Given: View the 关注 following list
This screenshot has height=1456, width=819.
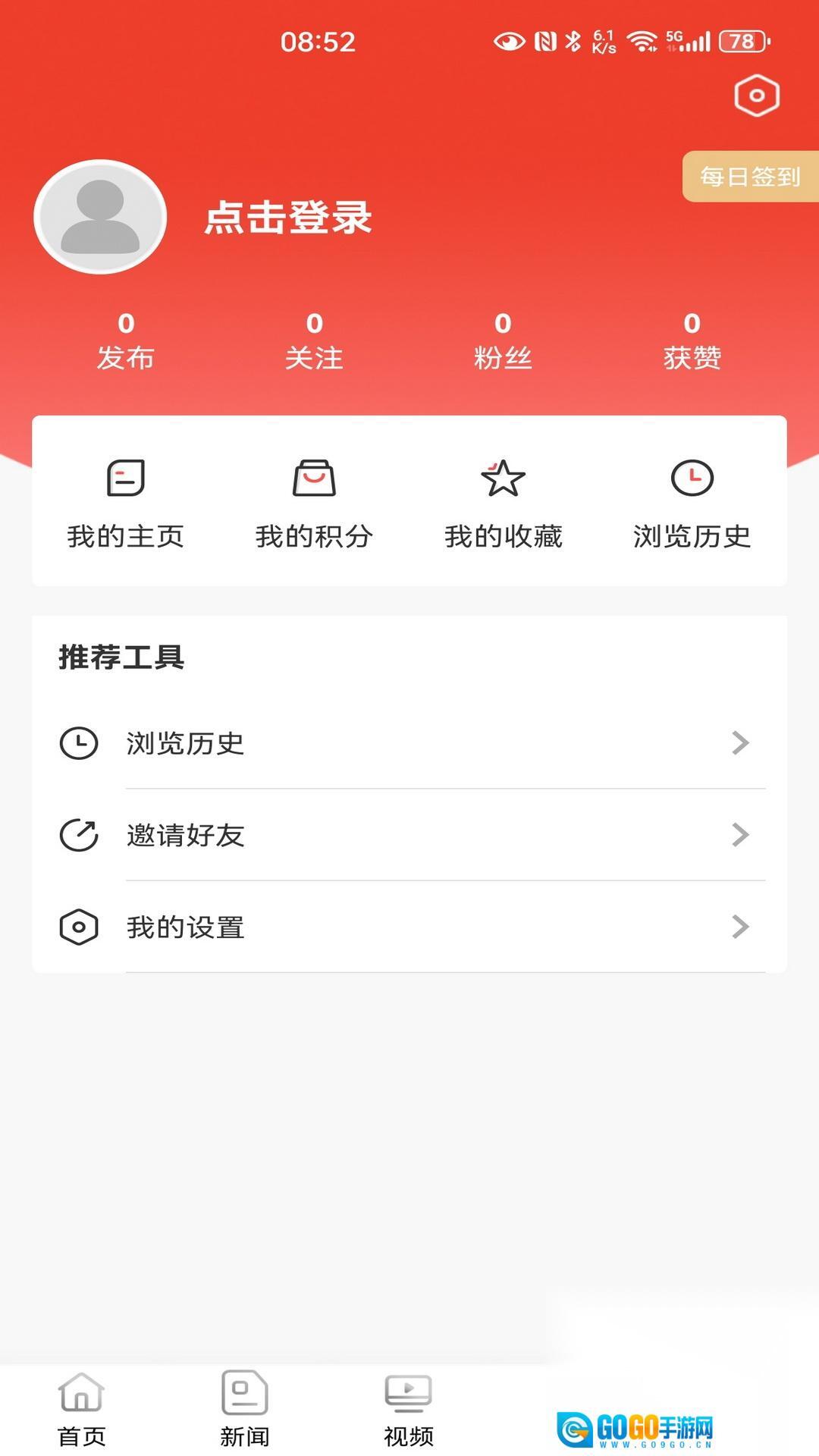Looking at the screenshot, I should click(x=314, y=341).
